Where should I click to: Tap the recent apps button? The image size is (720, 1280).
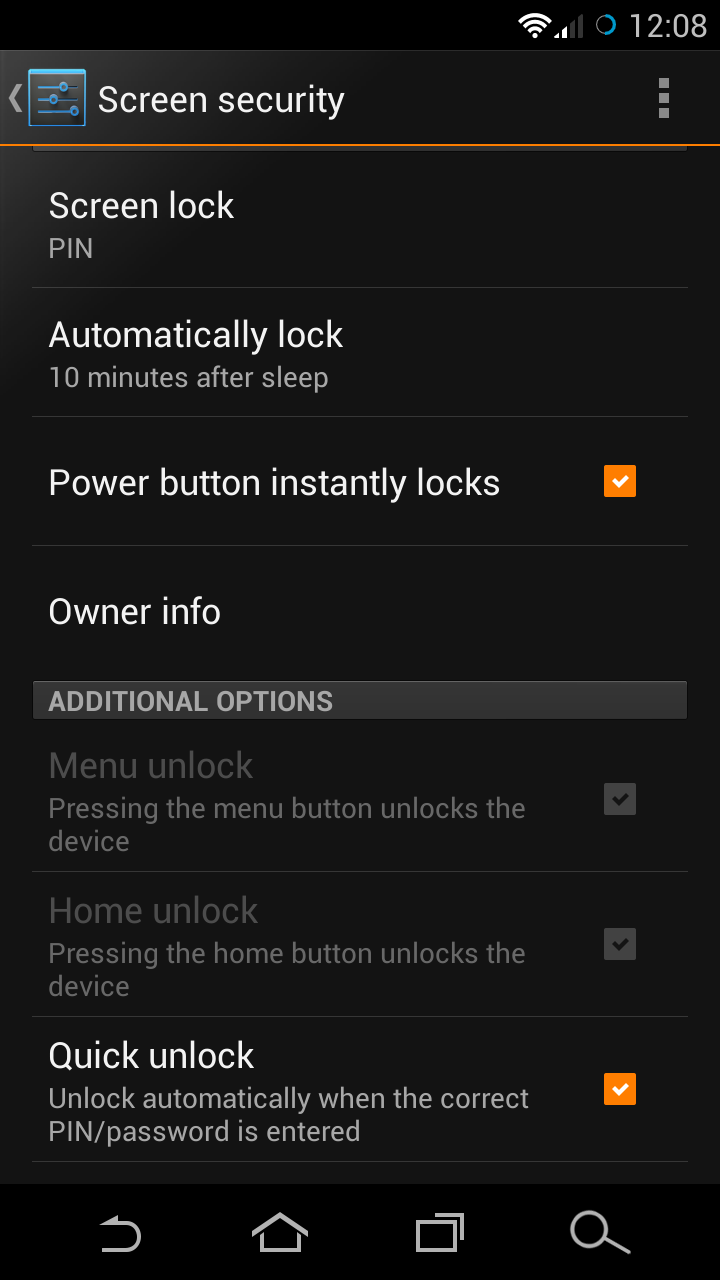(x=440, y=1232)
